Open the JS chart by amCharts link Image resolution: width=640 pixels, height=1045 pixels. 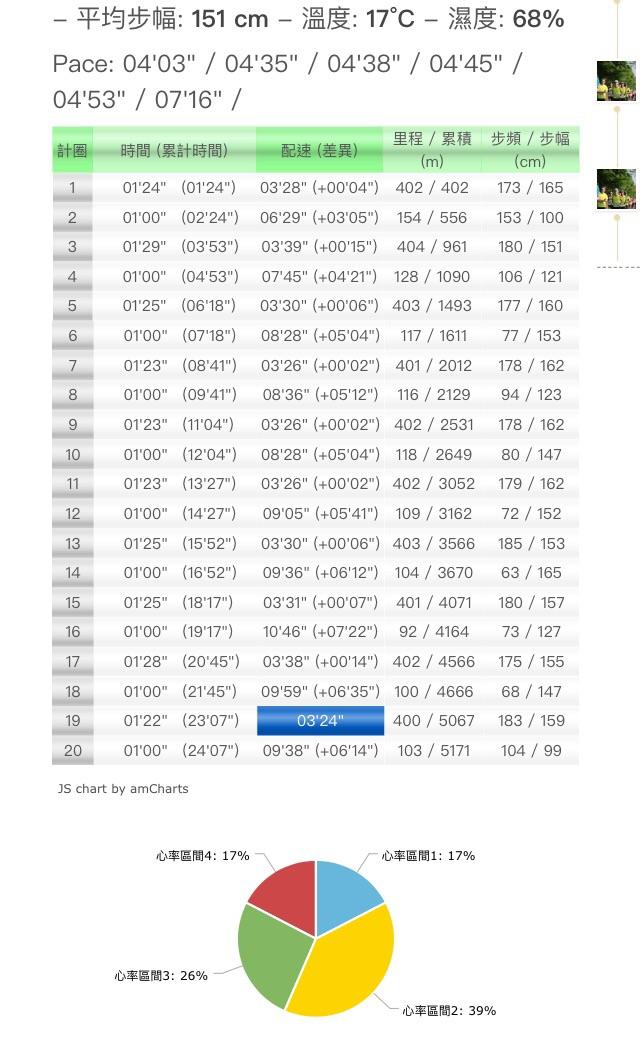123,789
